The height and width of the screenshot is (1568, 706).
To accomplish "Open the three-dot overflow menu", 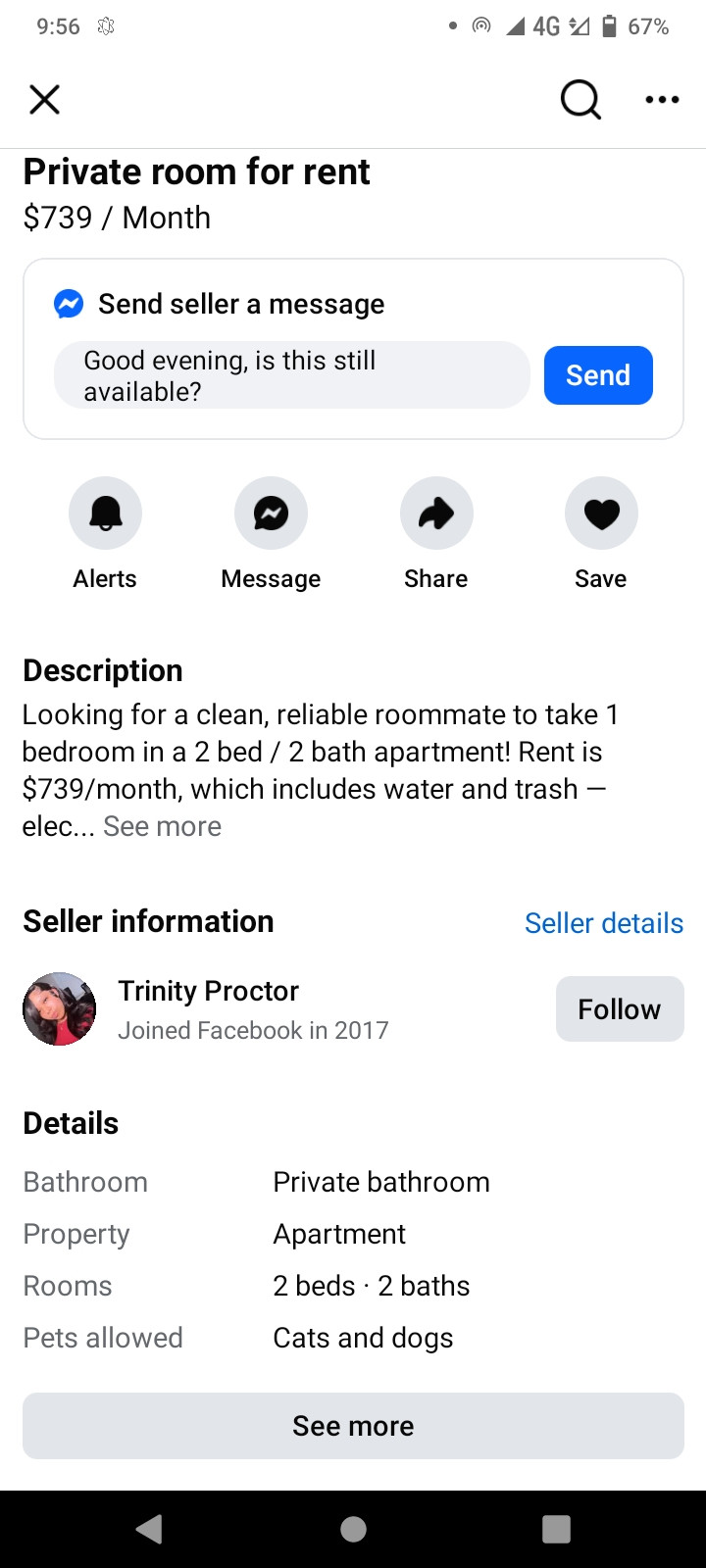I will pos(662,99).
